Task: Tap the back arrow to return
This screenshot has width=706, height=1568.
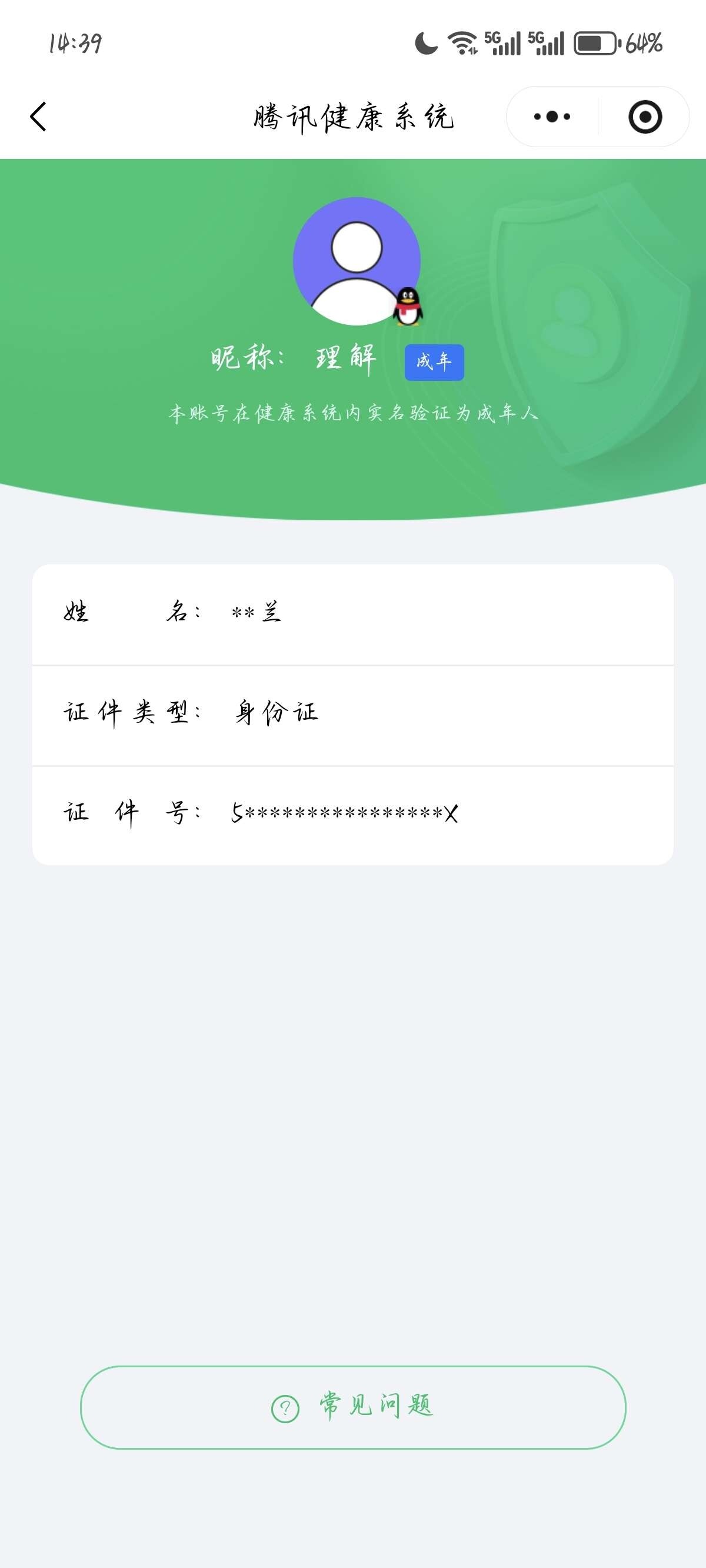Action: (x=38, y=117)
